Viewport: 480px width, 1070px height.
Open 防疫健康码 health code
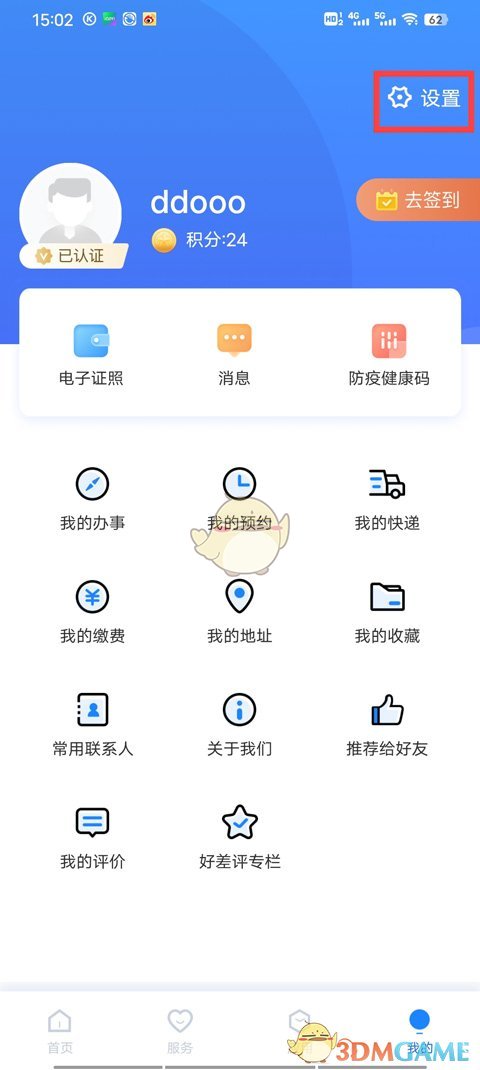pos(389,356)
